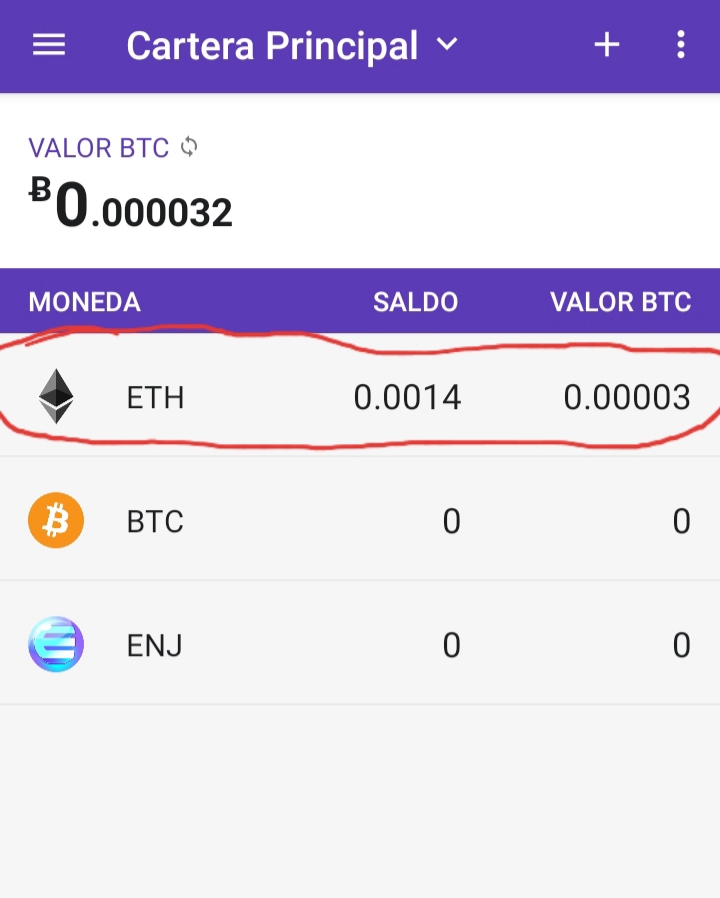This screenshot has width=720, height=898.
Task: Open the ETH coin row
Action: [360, 397]
